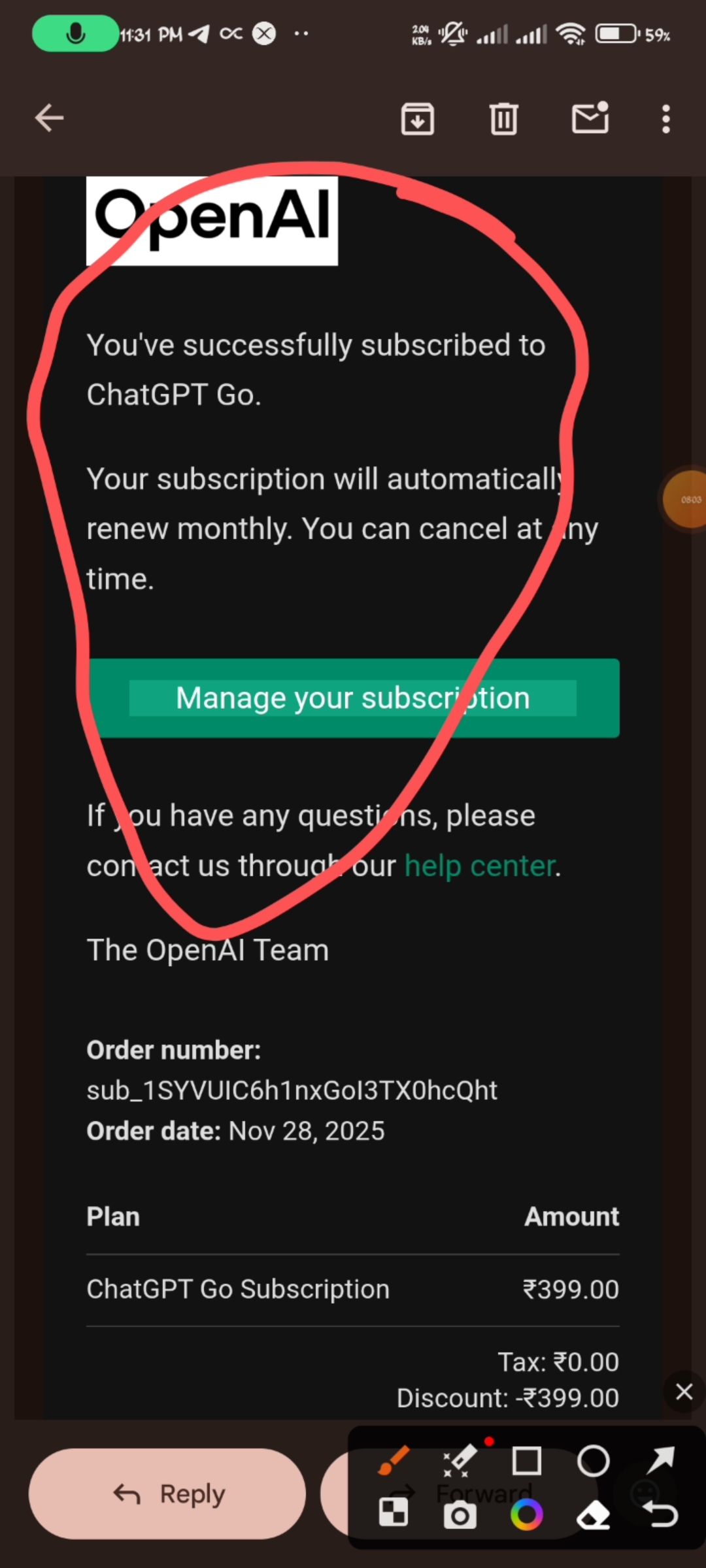Mark this email as unread
This screenshot has width=706, height=1568.
590,118
